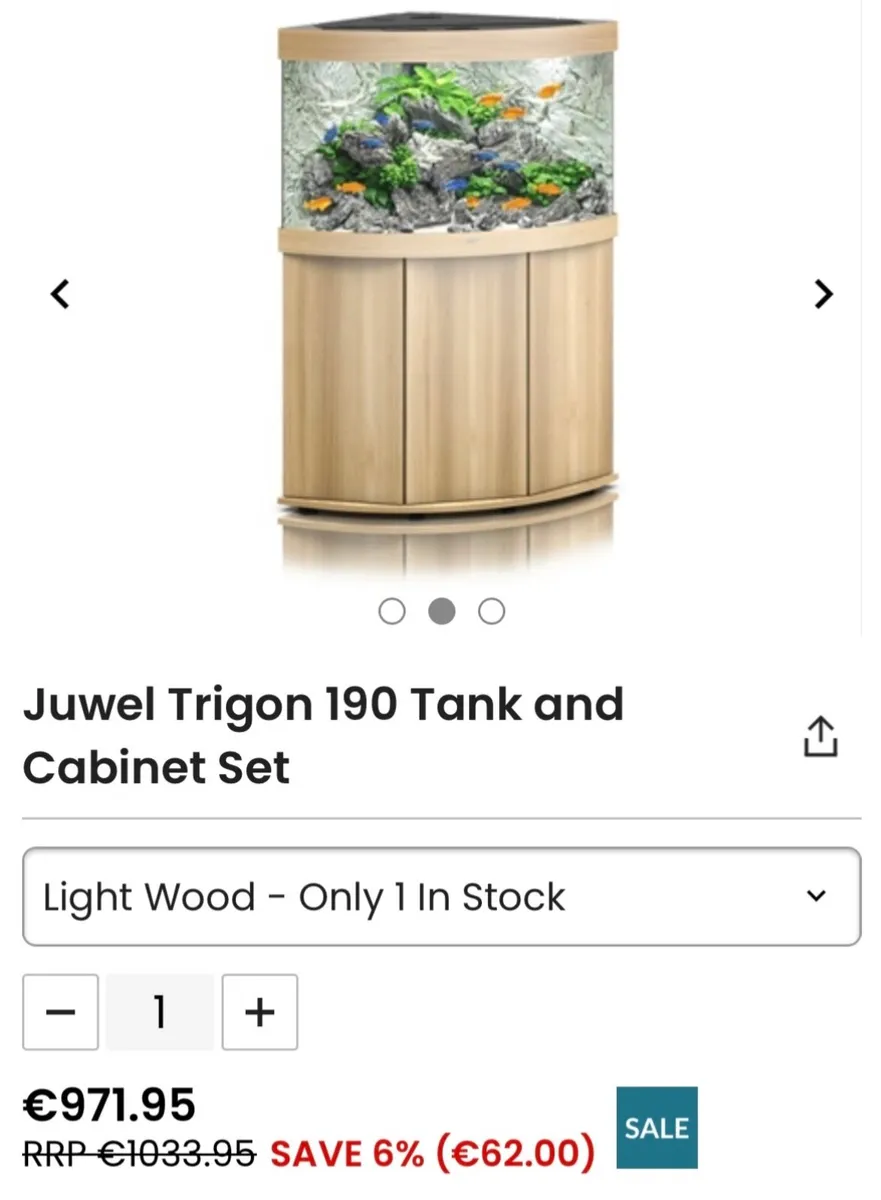Select the first carousel dot
The height and width of the screenshot is (1200, 881).
click(x=392, y=611)
